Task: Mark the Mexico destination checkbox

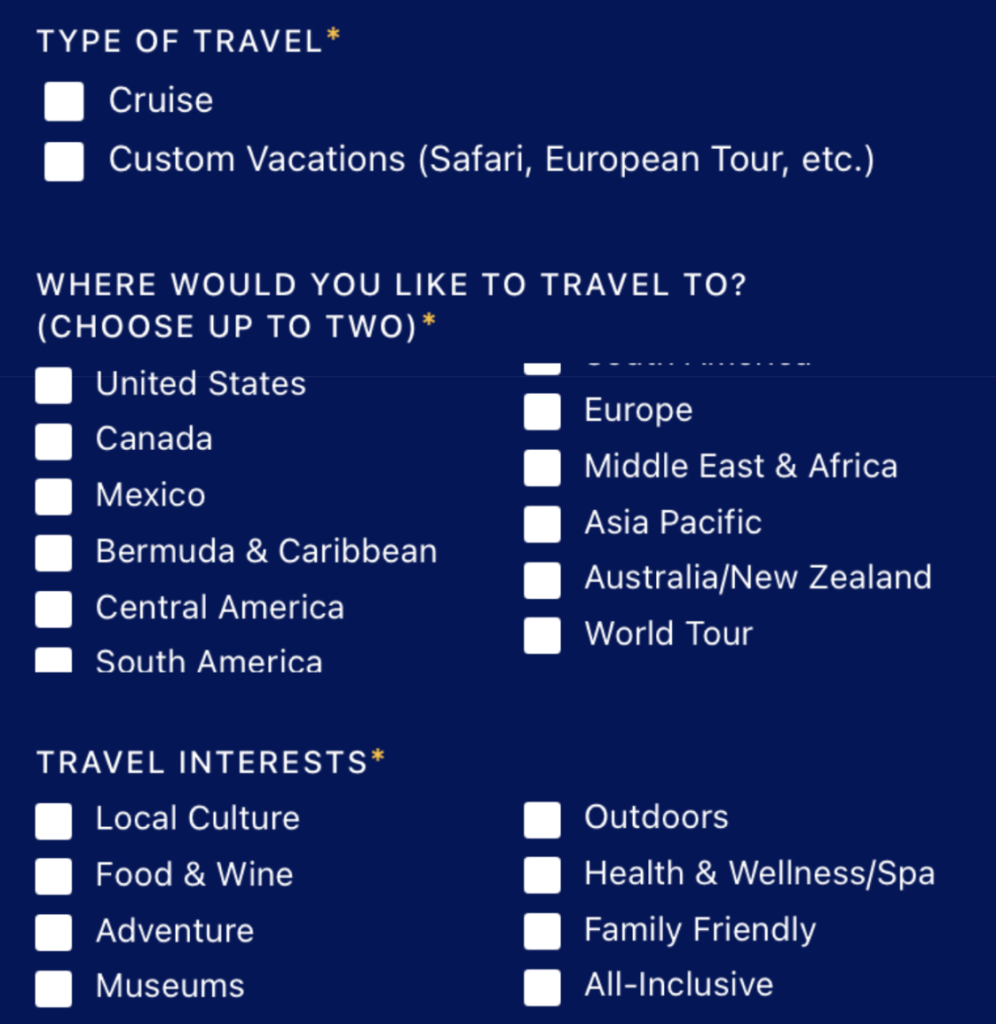Action: tap(54, 497)
